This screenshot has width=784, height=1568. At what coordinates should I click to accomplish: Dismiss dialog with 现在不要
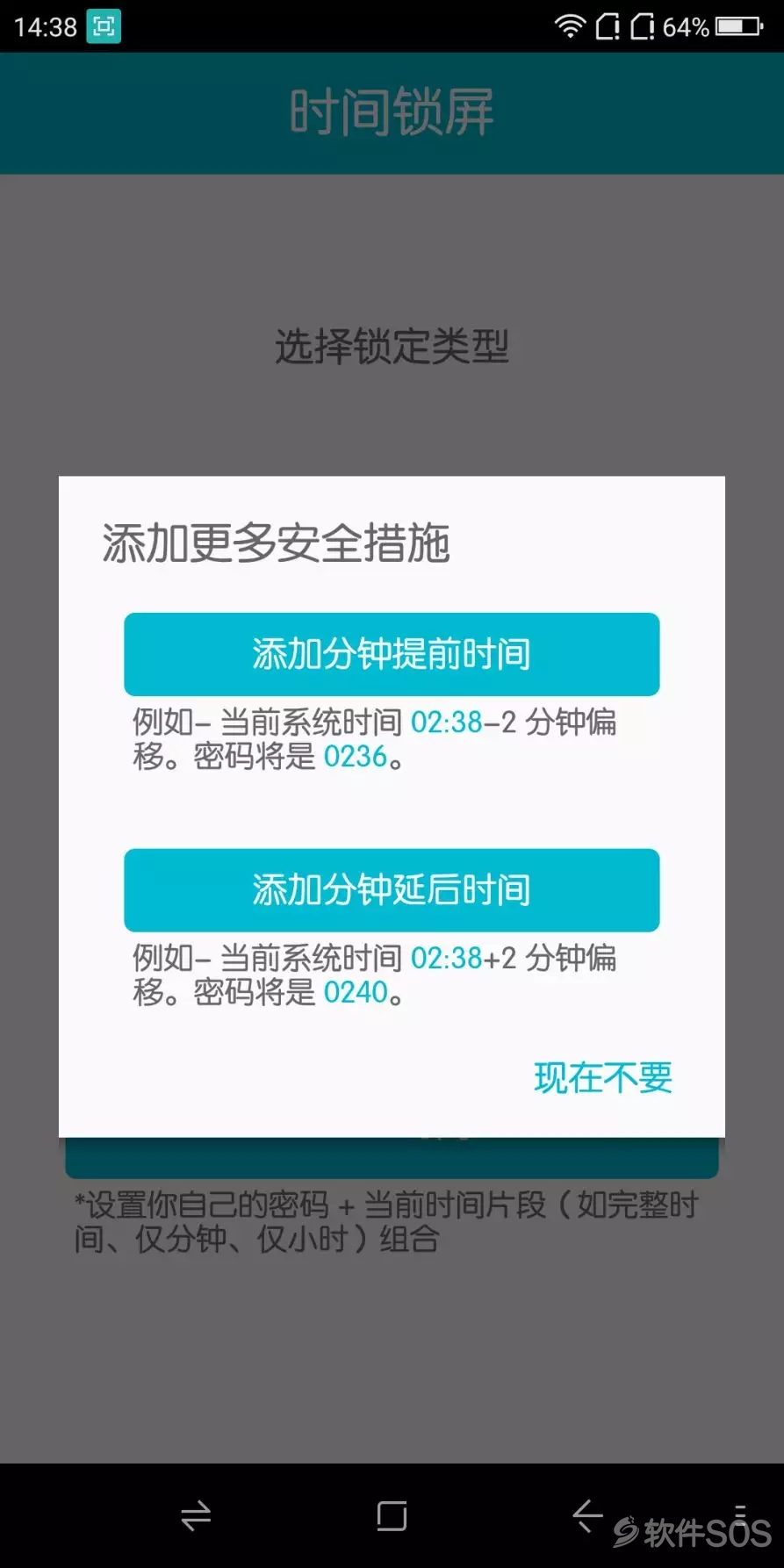[x=602, y=1077]
